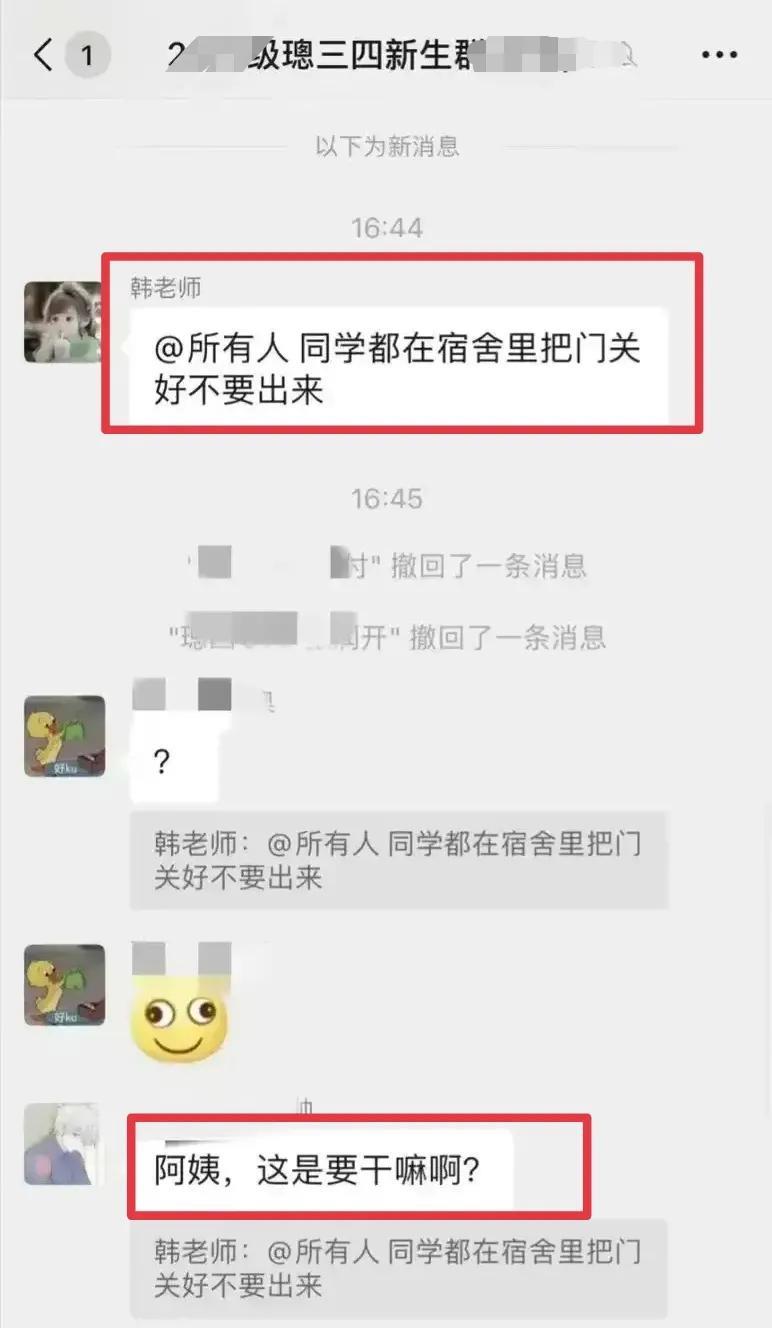This screenshot has width=772, height=1328.
Task: Tap the duck avatar beside the question mark message
Action: coord(64,736)
